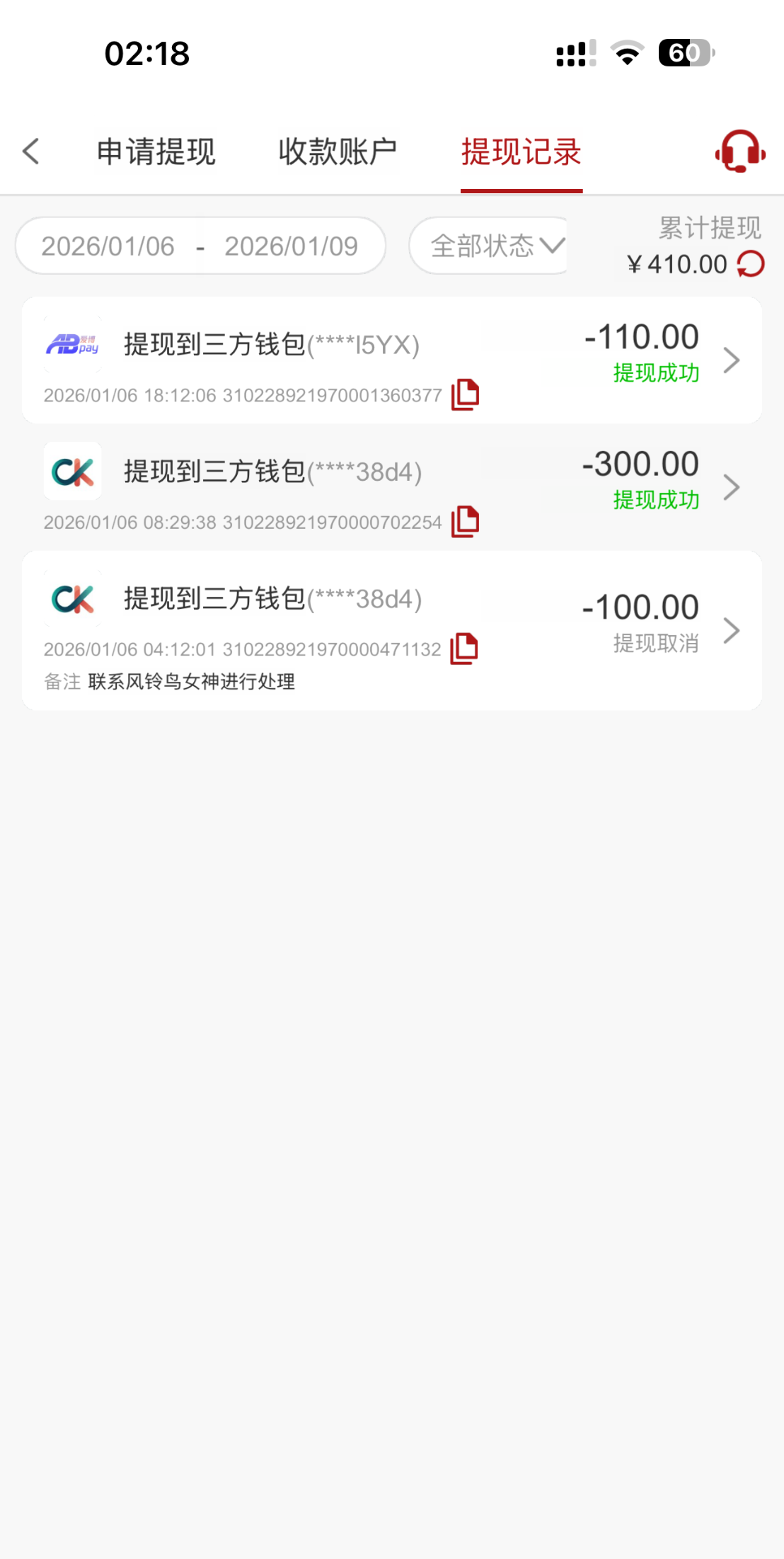Switch to the 申请提现 tab
The height and width of the screenshot is (1559, 784).
(156, 152)
